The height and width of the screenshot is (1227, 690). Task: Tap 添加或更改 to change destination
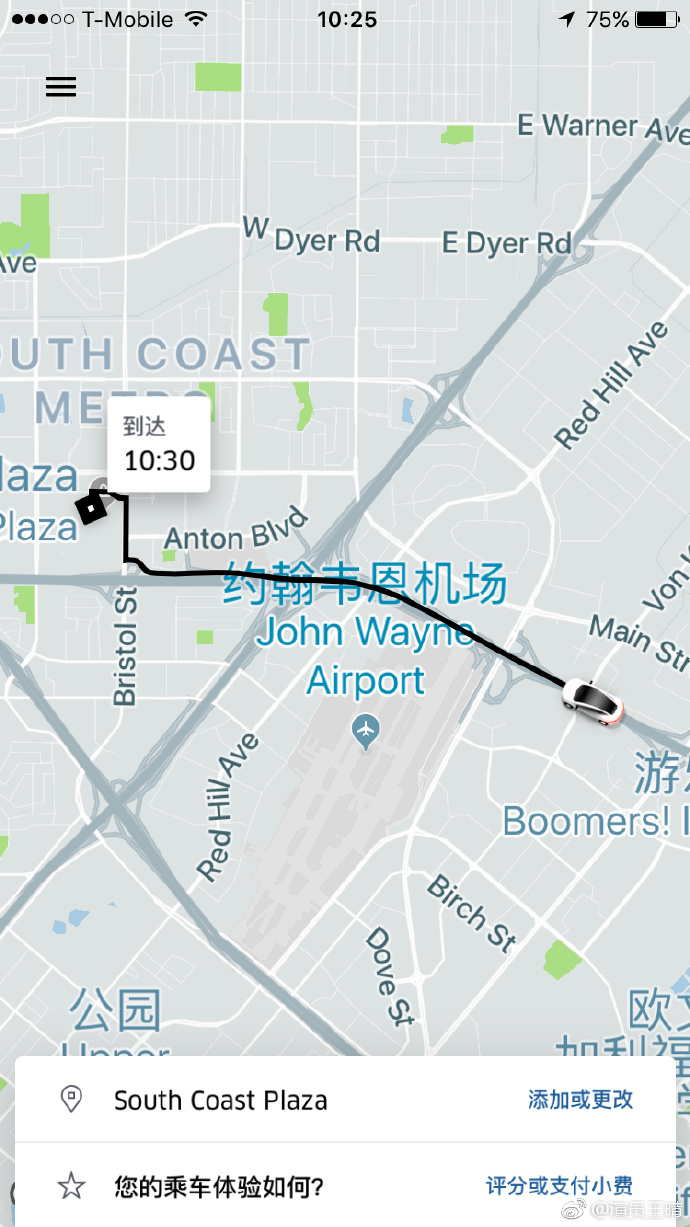[x=580, y=1099]
